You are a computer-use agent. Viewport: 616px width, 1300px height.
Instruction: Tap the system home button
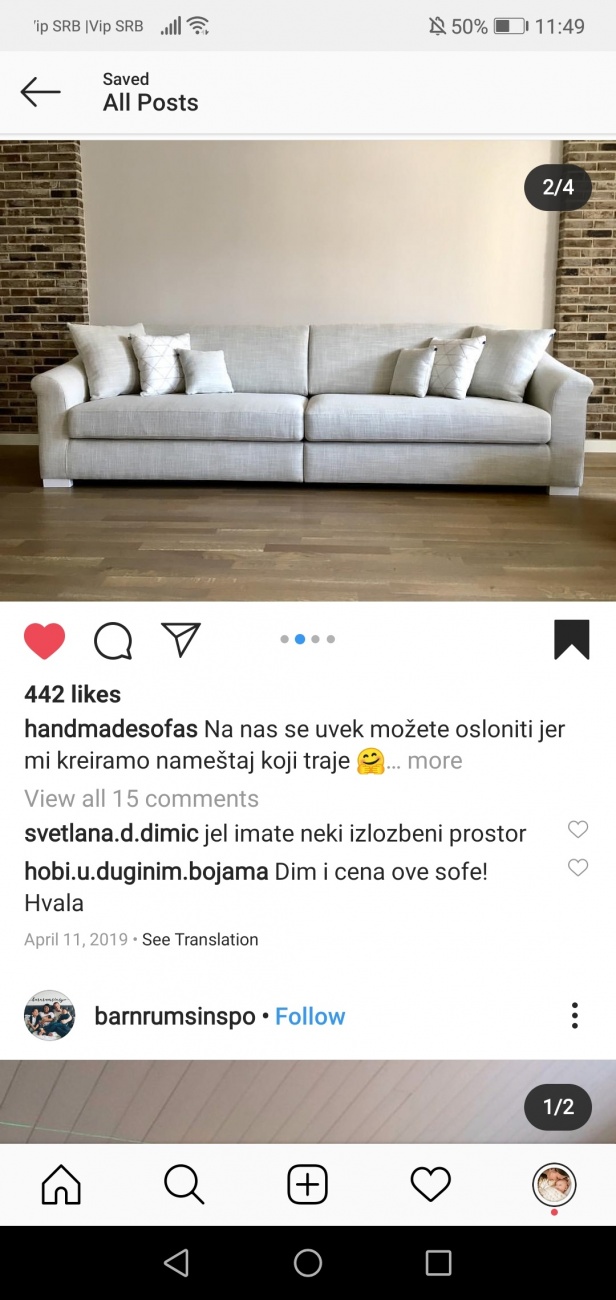[308, 1262]
